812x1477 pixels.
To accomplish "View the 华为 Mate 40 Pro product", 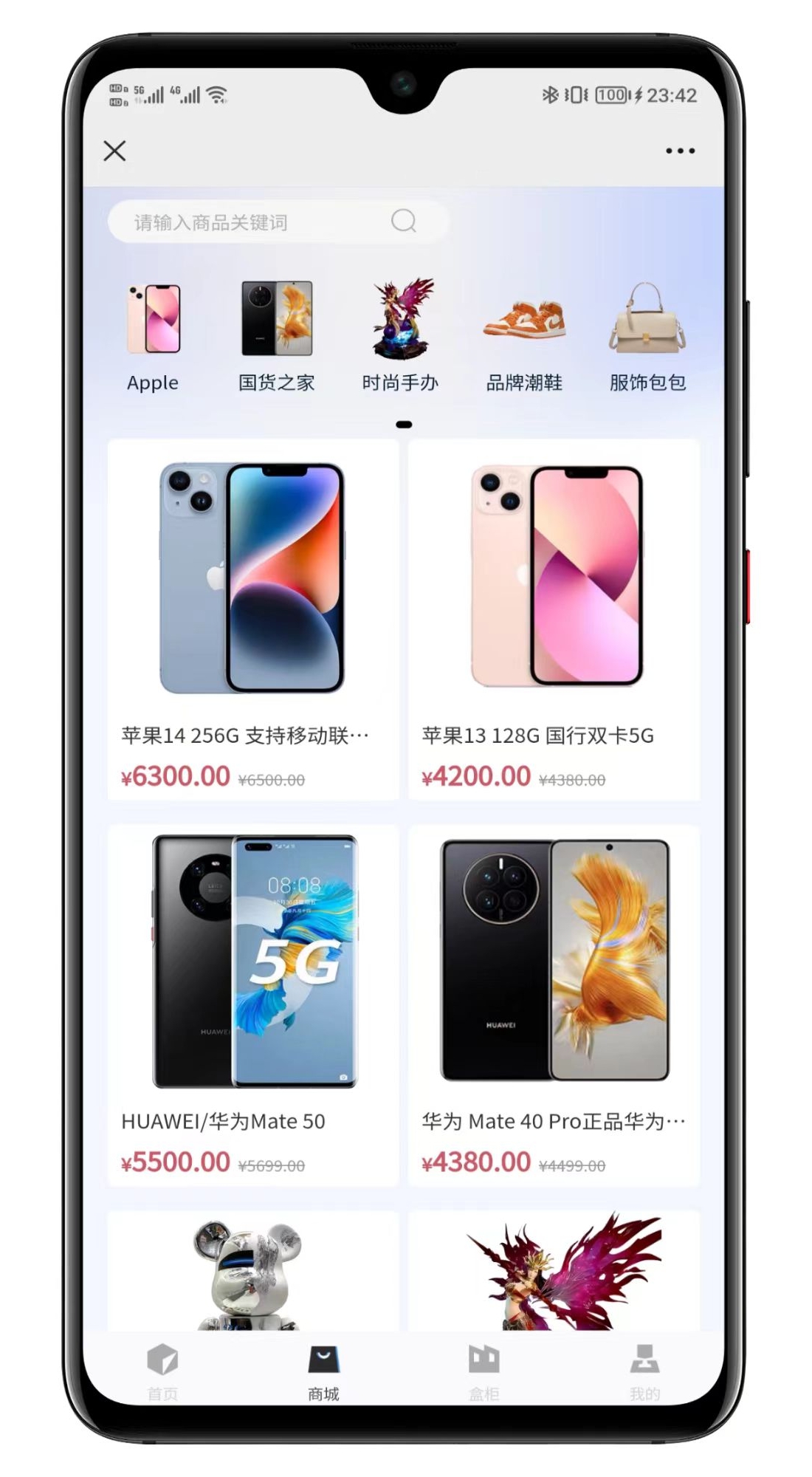I will click(x=554, y=1006).
